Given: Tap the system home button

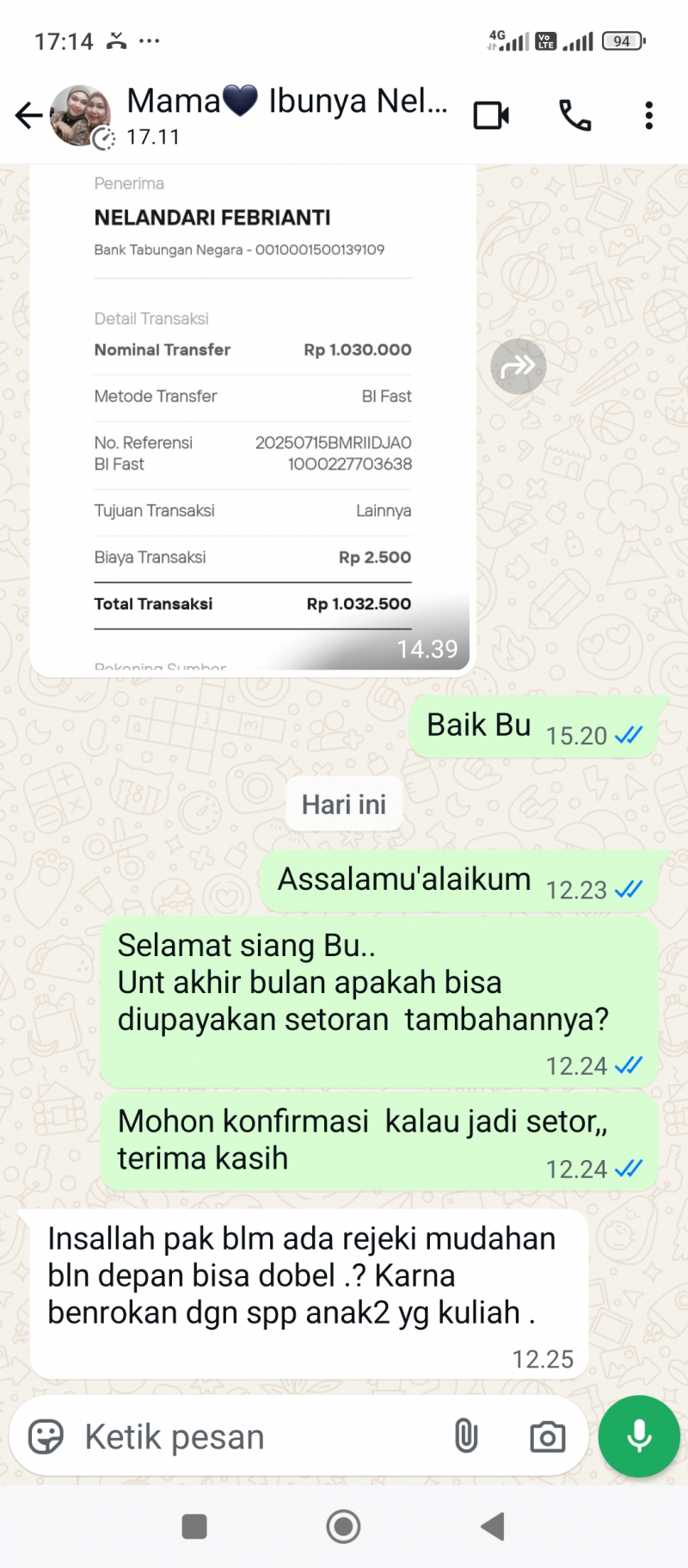Looking at the screenshot, I should [343, 1527].
